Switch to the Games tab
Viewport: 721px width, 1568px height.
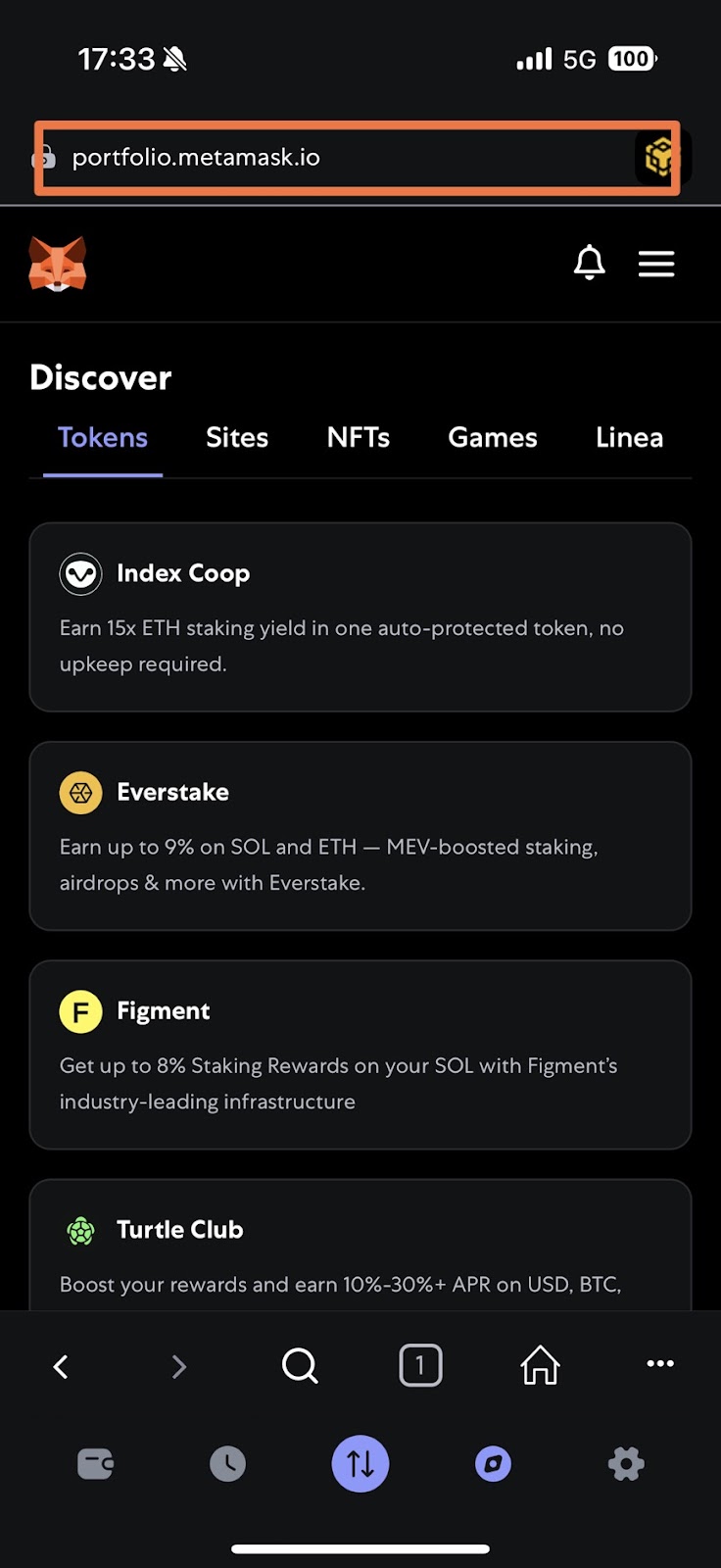pyautogui.click(x=493, y=437)
